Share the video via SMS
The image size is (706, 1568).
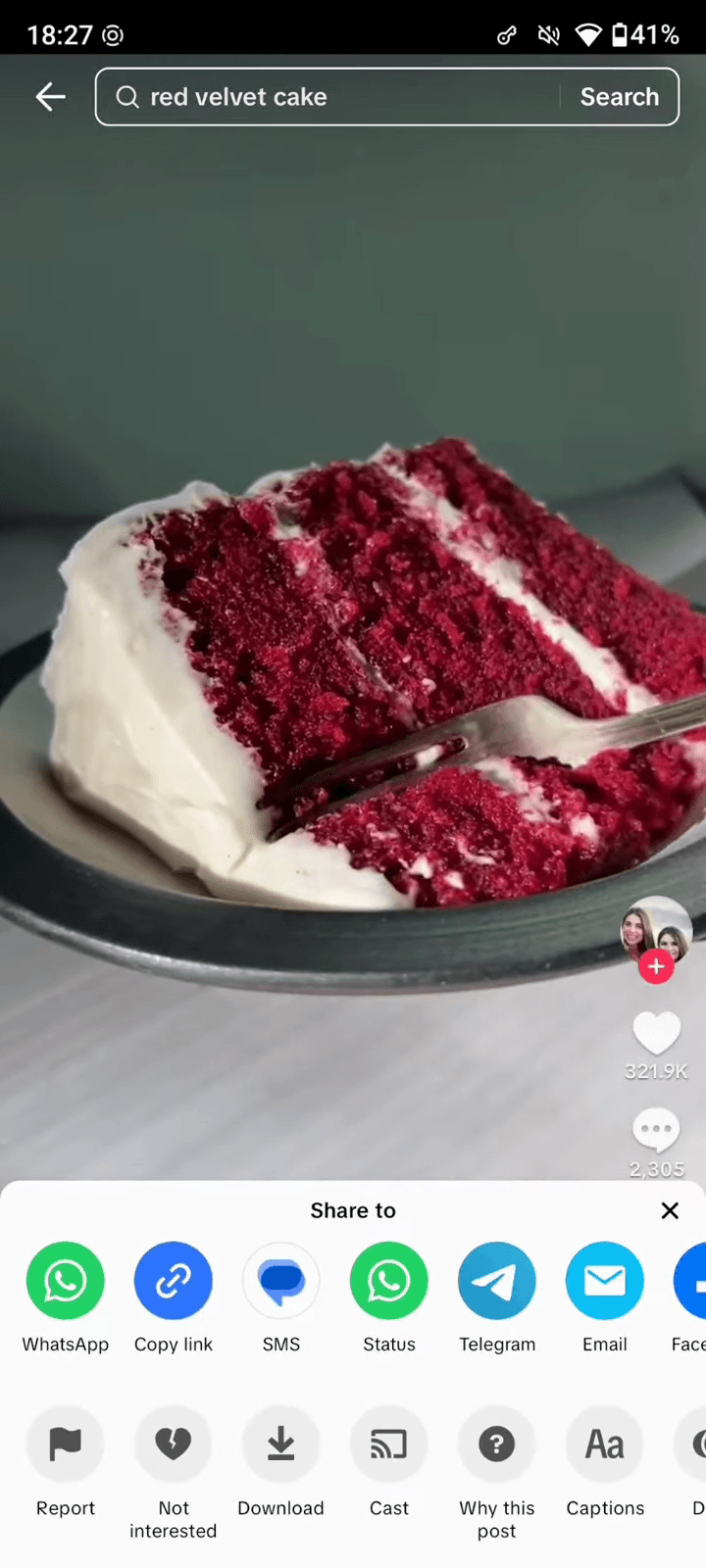coord(281,1281)
